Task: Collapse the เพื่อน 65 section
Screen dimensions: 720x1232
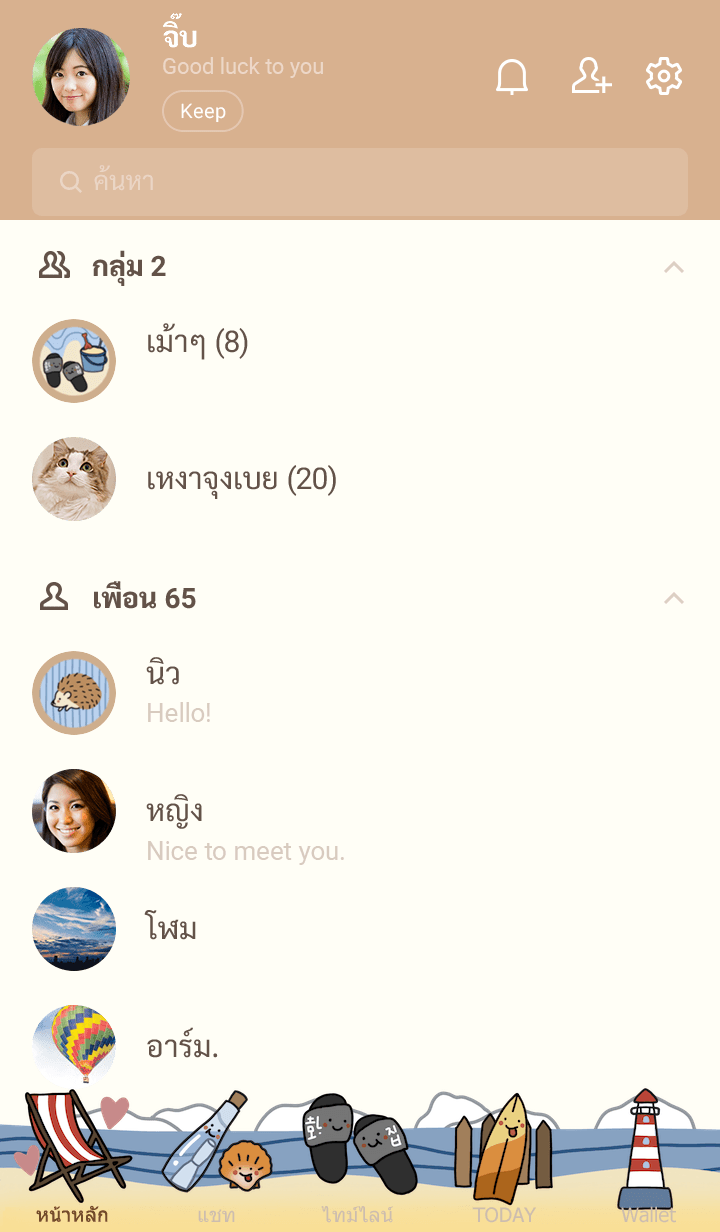Action: tap(674, 599)
